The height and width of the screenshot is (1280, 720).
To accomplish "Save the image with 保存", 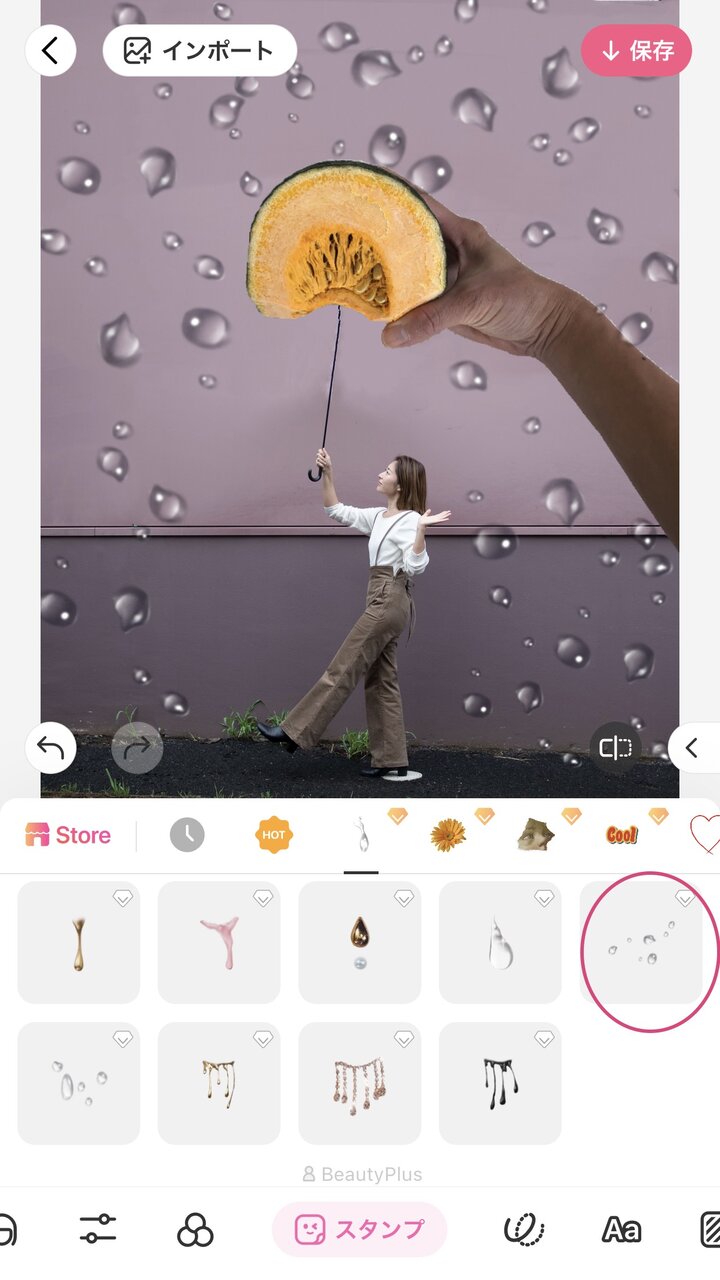I will pos(636,50).
